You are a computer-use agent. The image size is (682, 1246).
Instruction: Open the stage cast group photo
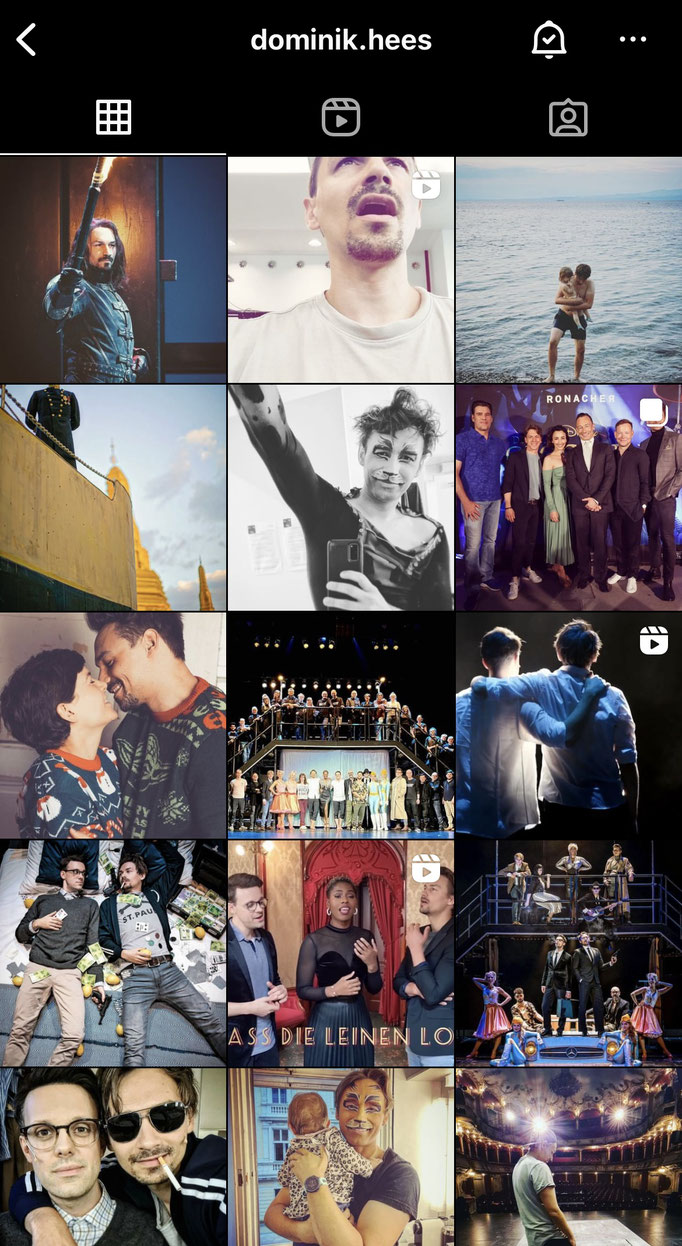(340, 725)
